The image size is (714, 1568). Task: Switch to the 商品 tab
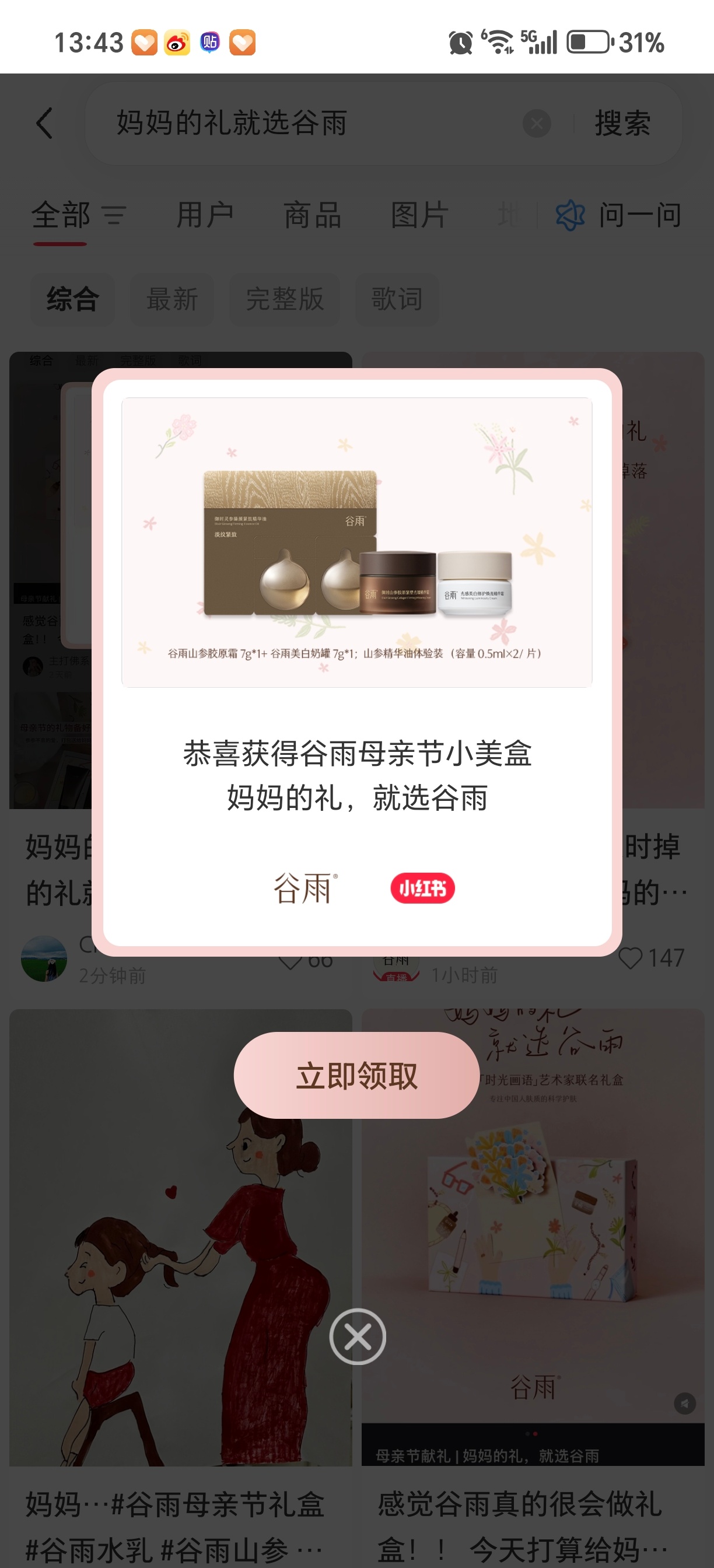[312, 215]
